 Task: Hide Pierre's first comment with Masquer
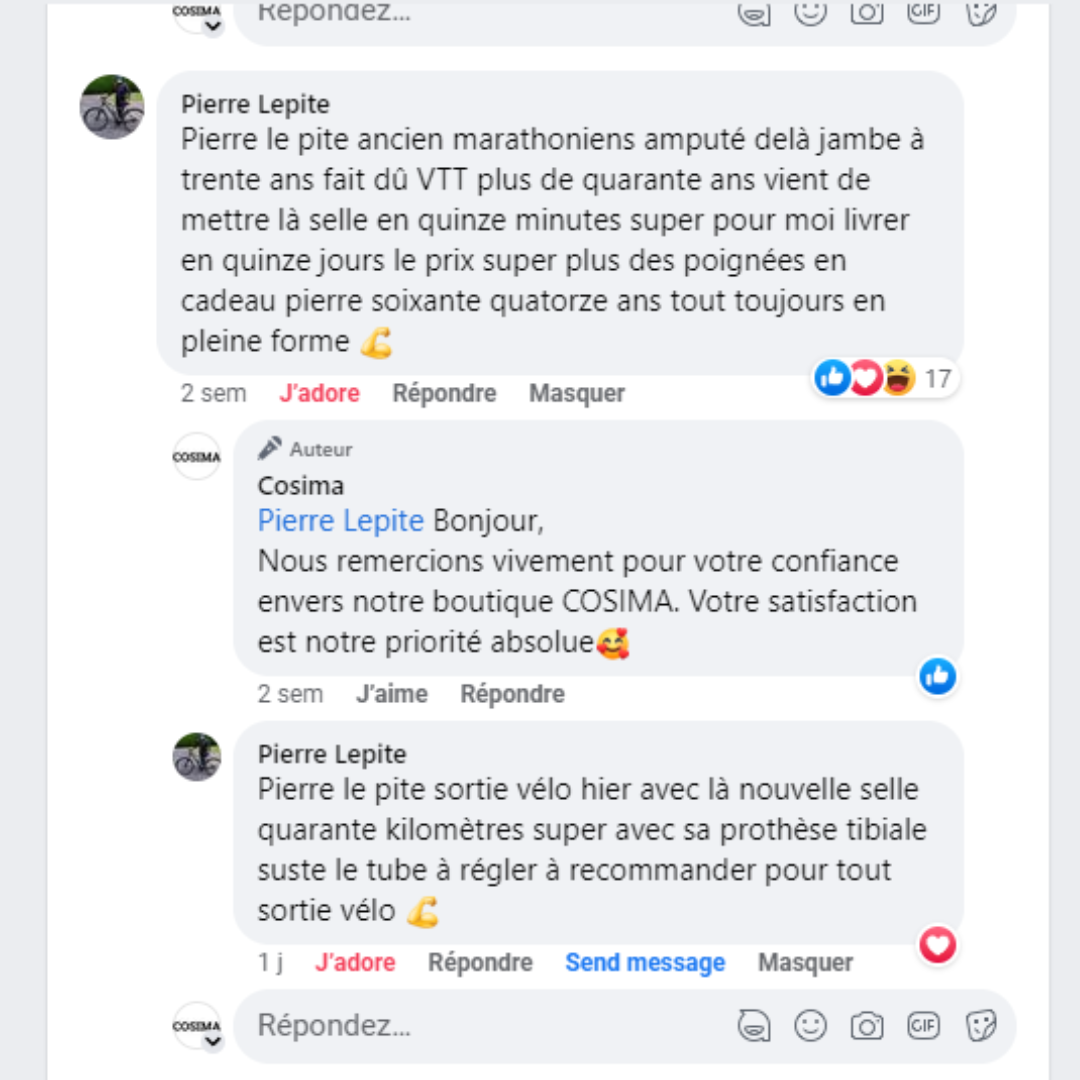click(577, 393)
